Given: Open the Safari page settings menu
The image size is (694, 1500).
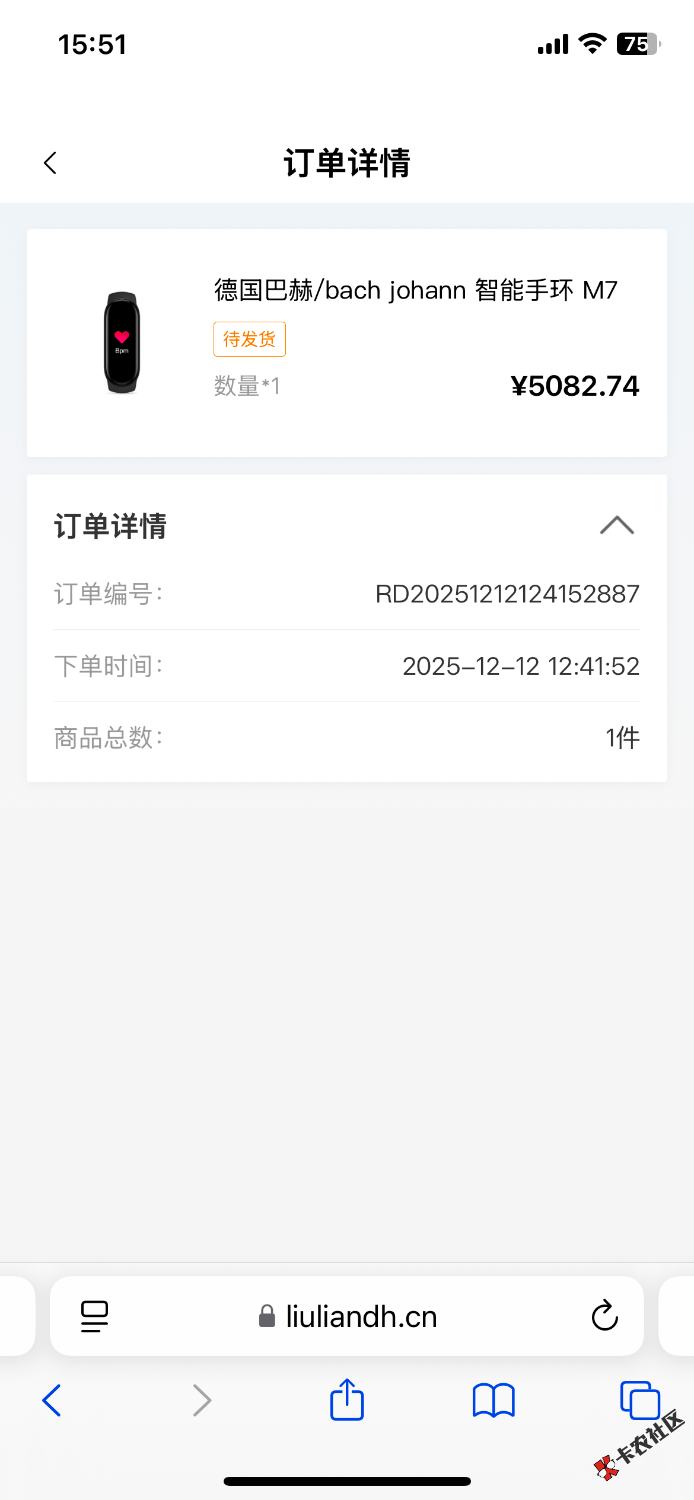Looking at the screenshot, I should (x=95, y=1316).
